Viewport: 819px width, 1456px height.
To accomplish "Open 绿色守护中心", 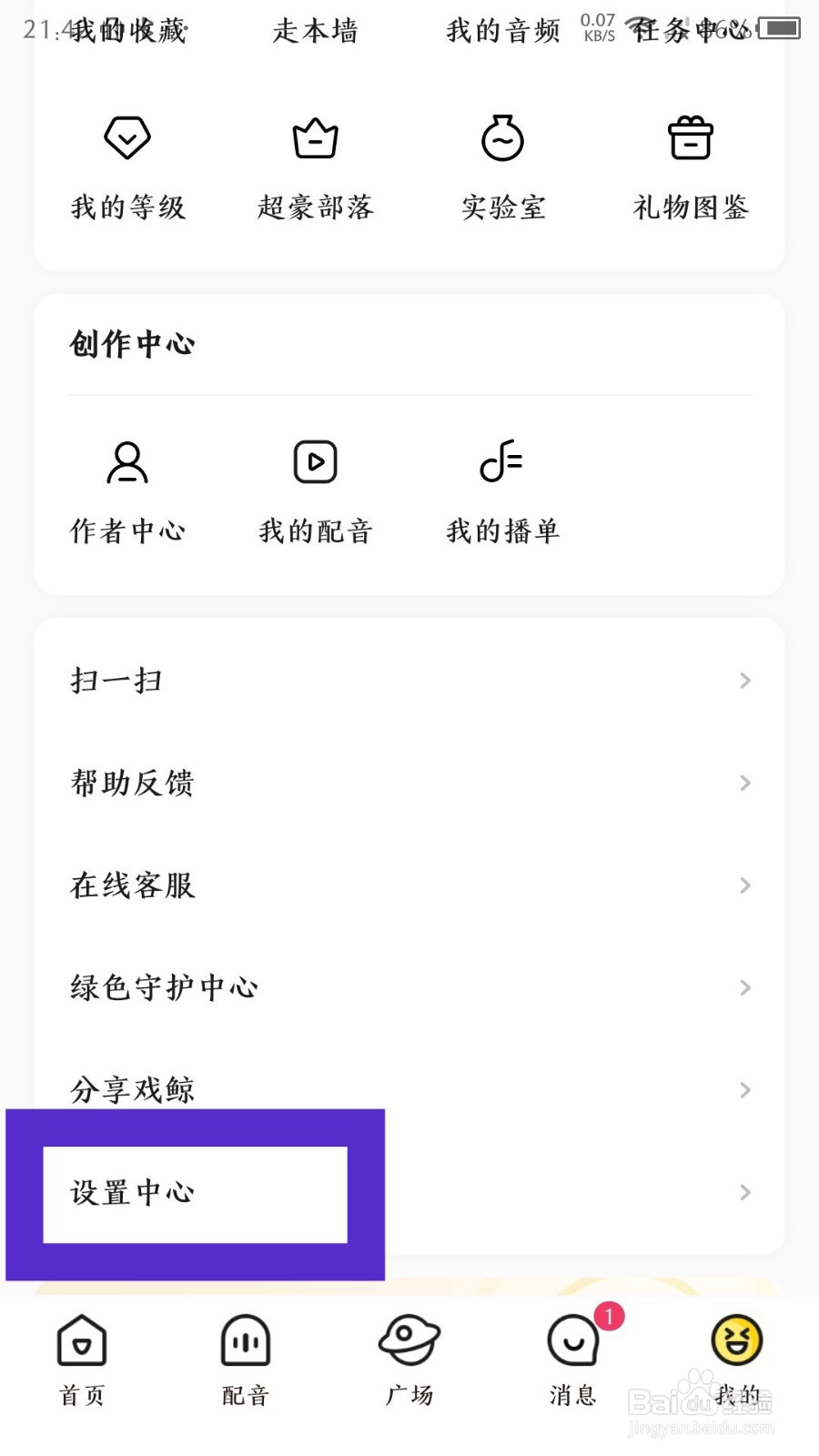I will tap(409, 987).
